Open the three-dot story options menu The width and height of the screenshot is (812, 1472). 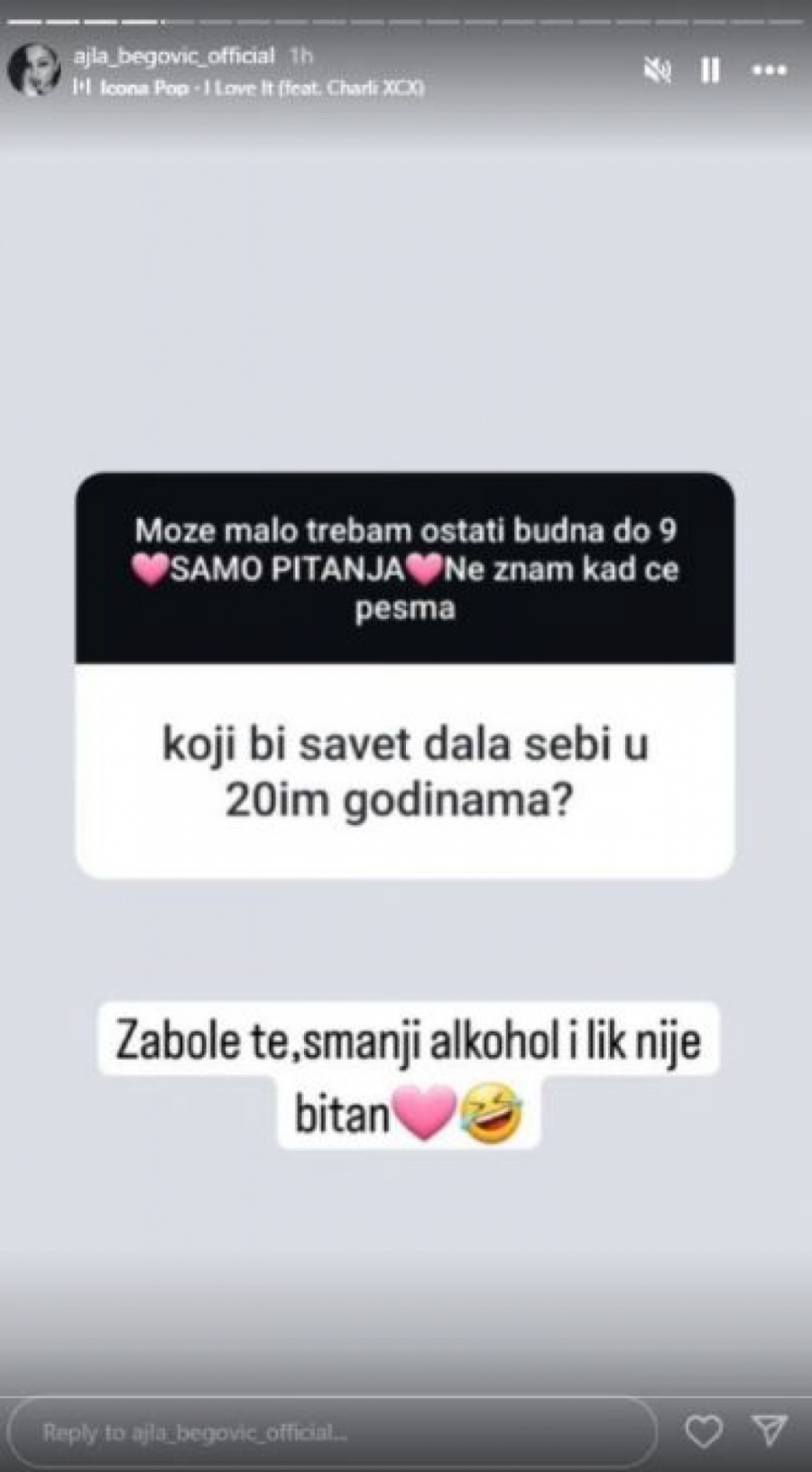[769, 69]
